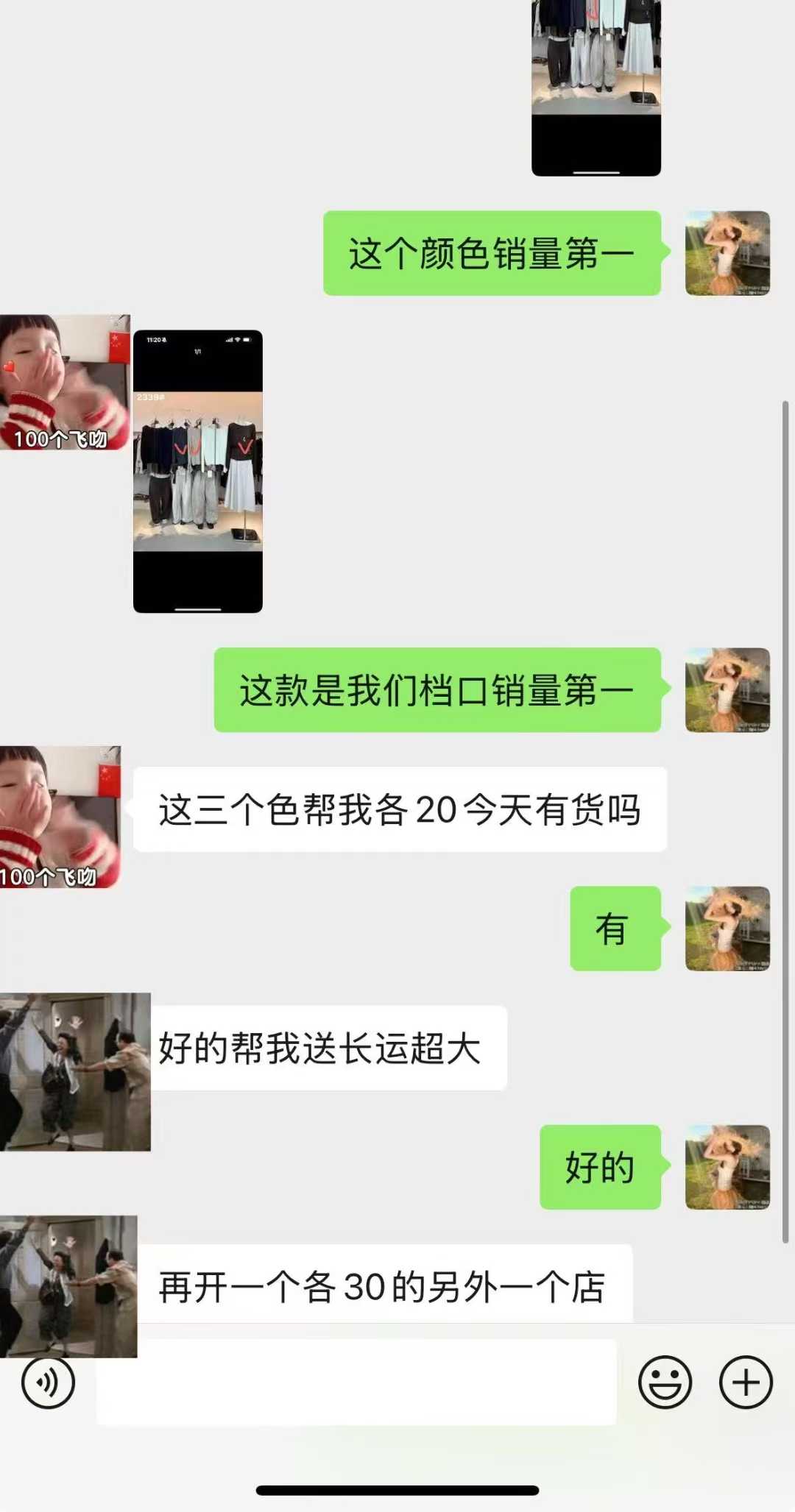Image resolution: width=795 pixels, height=1512 pixels.
Task: Tap the message text input field
Action: (x=356, y=1383)
